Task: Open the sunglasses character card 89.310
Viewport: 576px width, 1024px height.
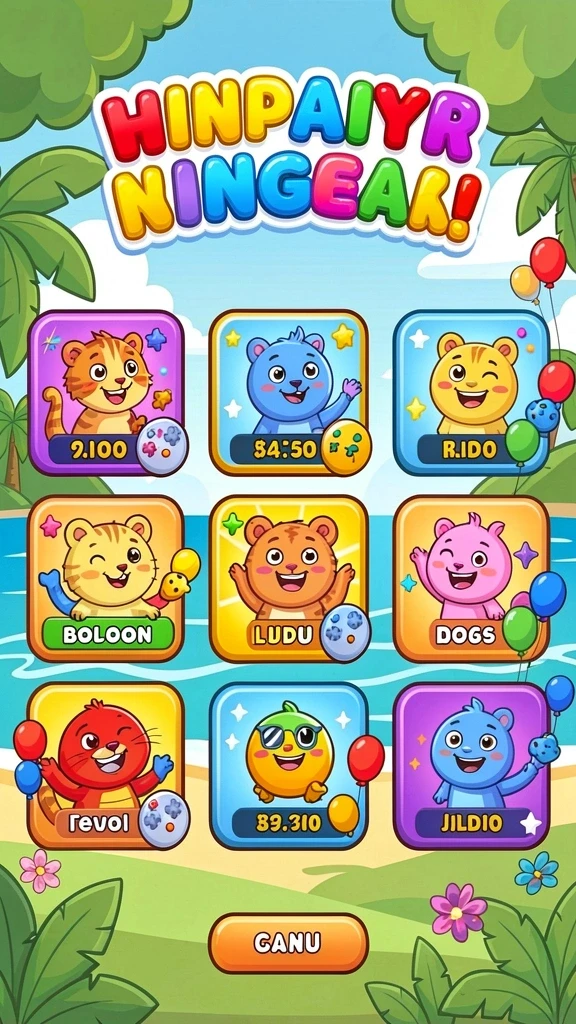Action: 288,766
